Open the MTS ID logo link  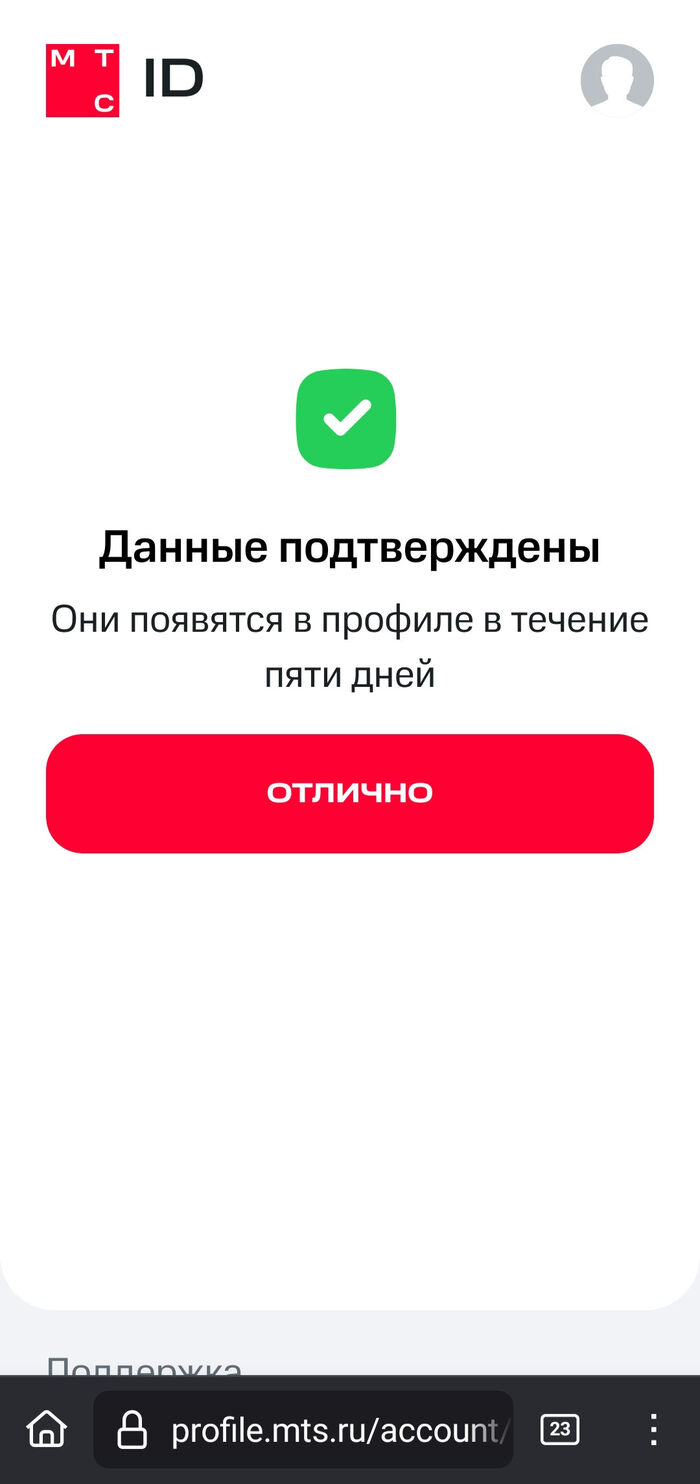pos(125,80)
